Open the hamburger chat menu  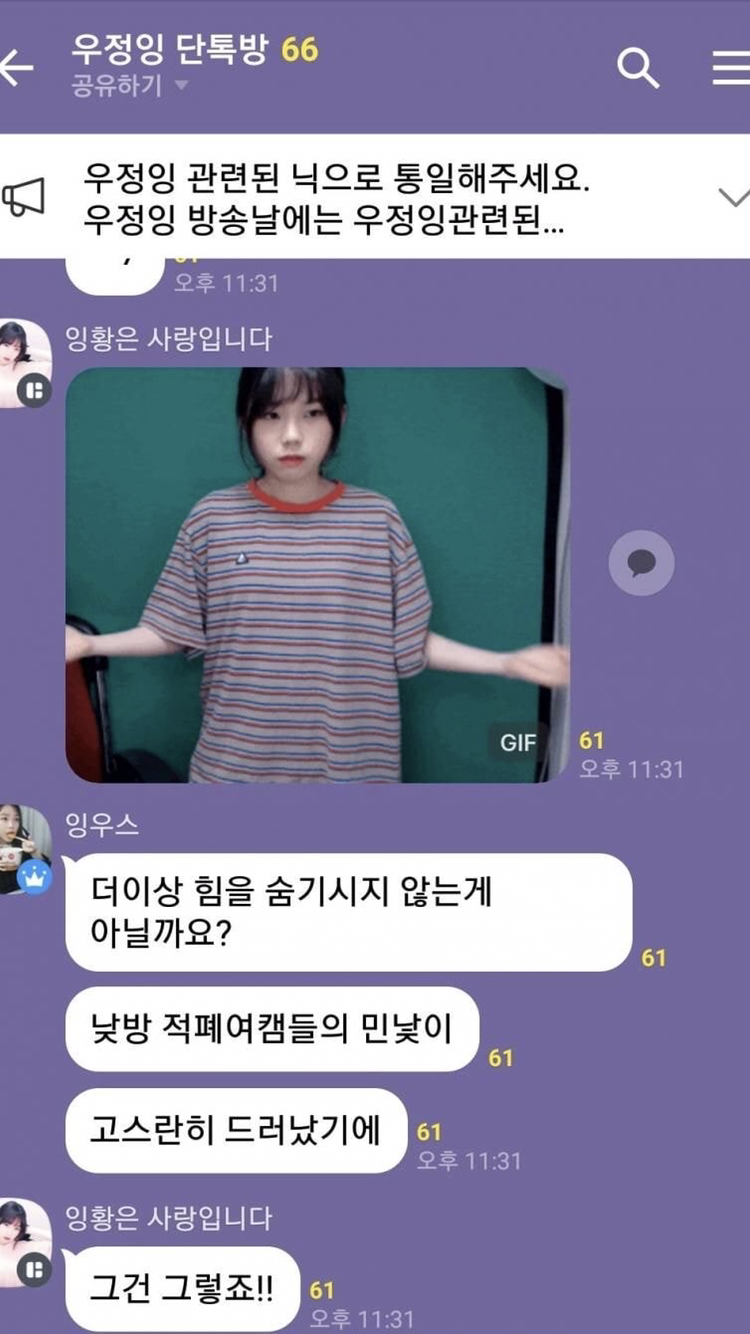[731, 68]
